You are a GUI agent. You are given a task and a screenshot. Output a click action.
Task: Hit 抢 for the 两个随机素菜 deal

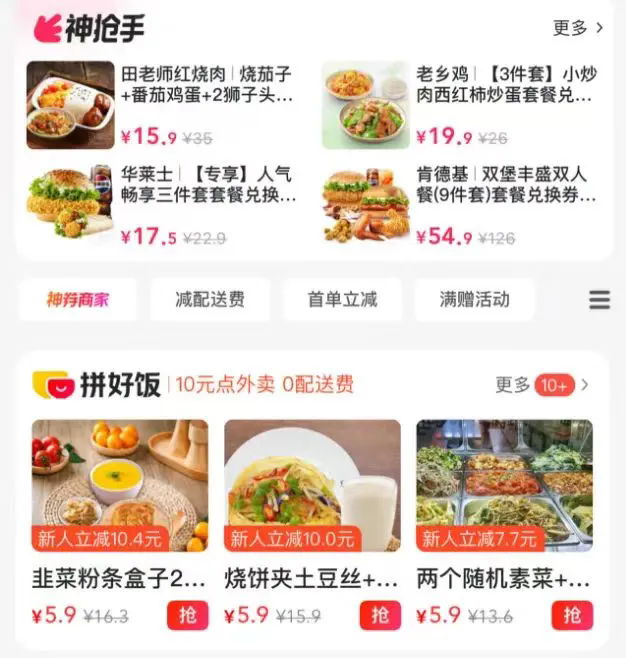tap(572, 615)
